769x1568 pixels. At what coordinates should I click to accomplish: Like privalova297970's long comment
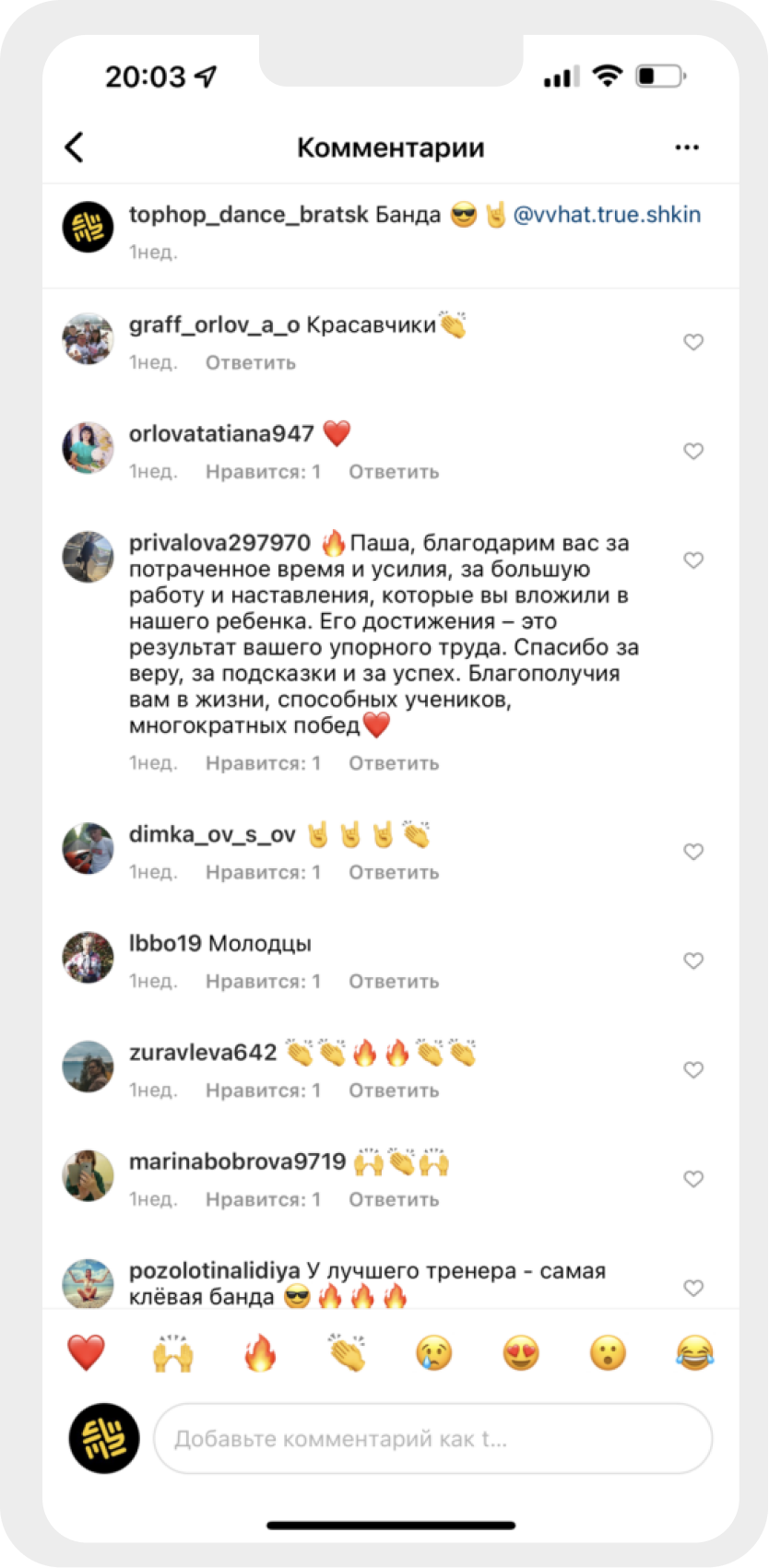(x=693, y=560)
